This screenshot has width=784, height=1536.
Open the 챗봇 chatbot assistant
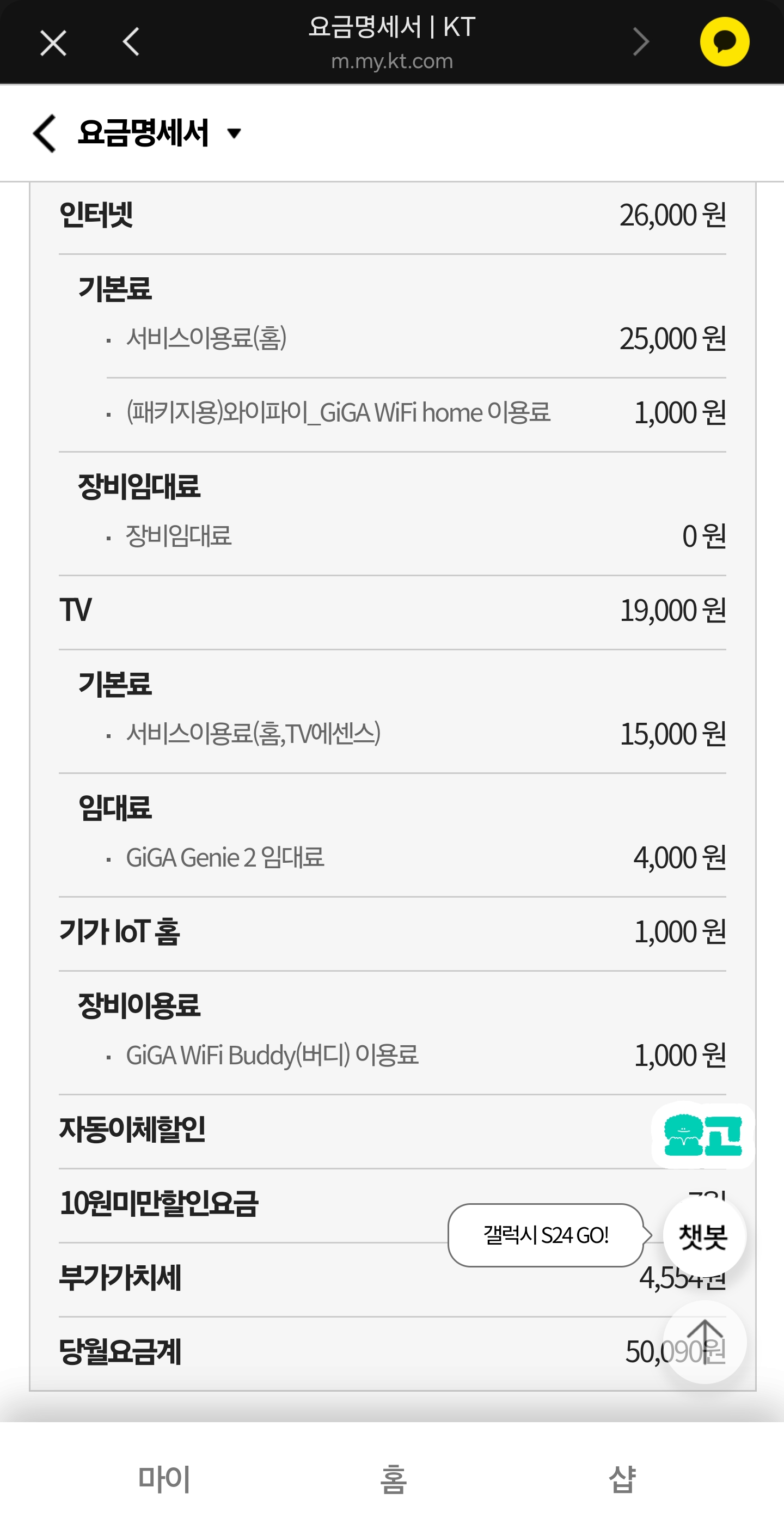pos(703,1235)
